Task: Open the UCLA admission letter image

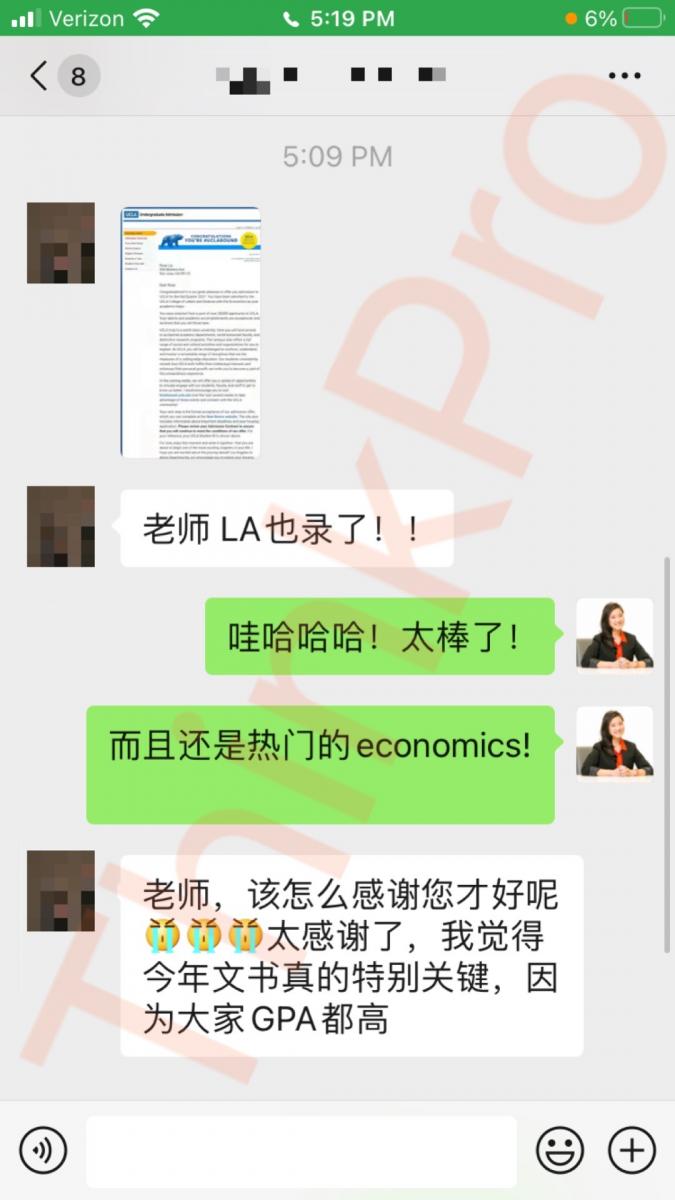Action: coord(190,332)
